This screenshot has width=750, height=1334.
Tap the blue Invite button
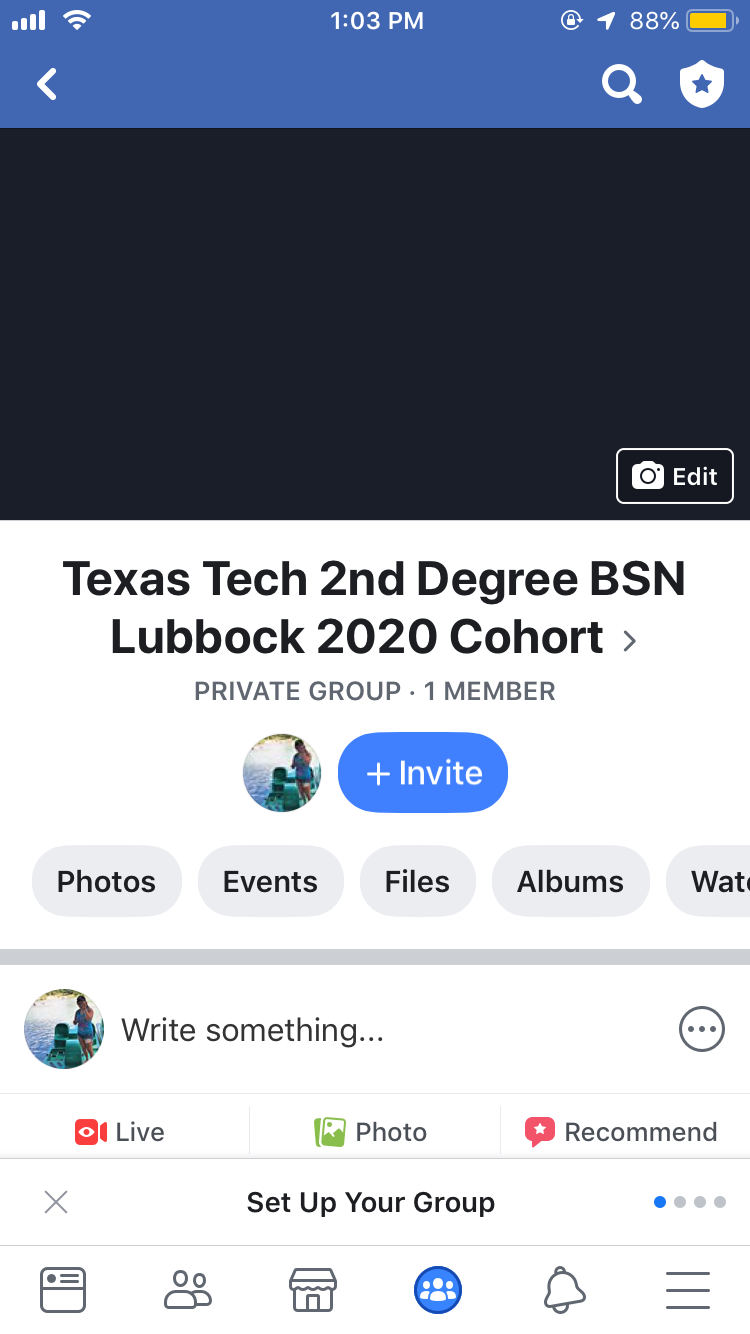click(423, 772)
